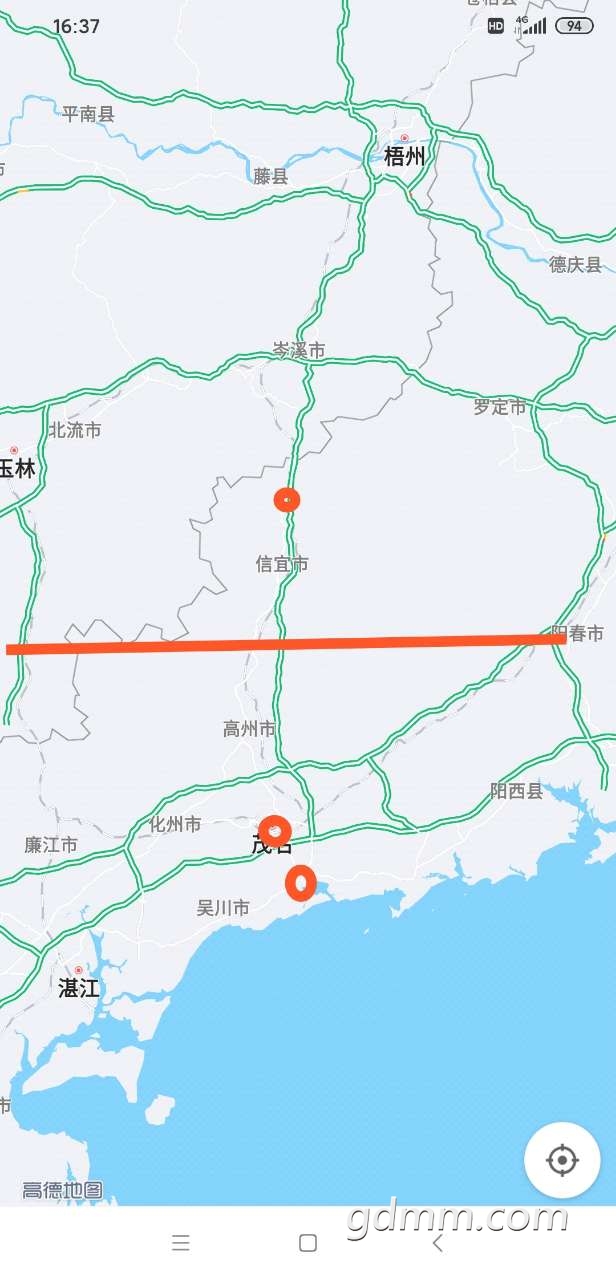616x1280 pixels.
Task: Go to the home screen
Action: coord(308,1243)
